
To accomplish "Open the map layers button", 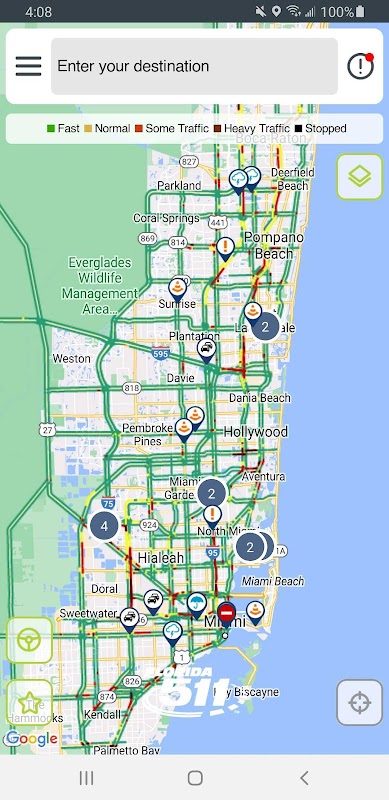I will pos(359,177).
